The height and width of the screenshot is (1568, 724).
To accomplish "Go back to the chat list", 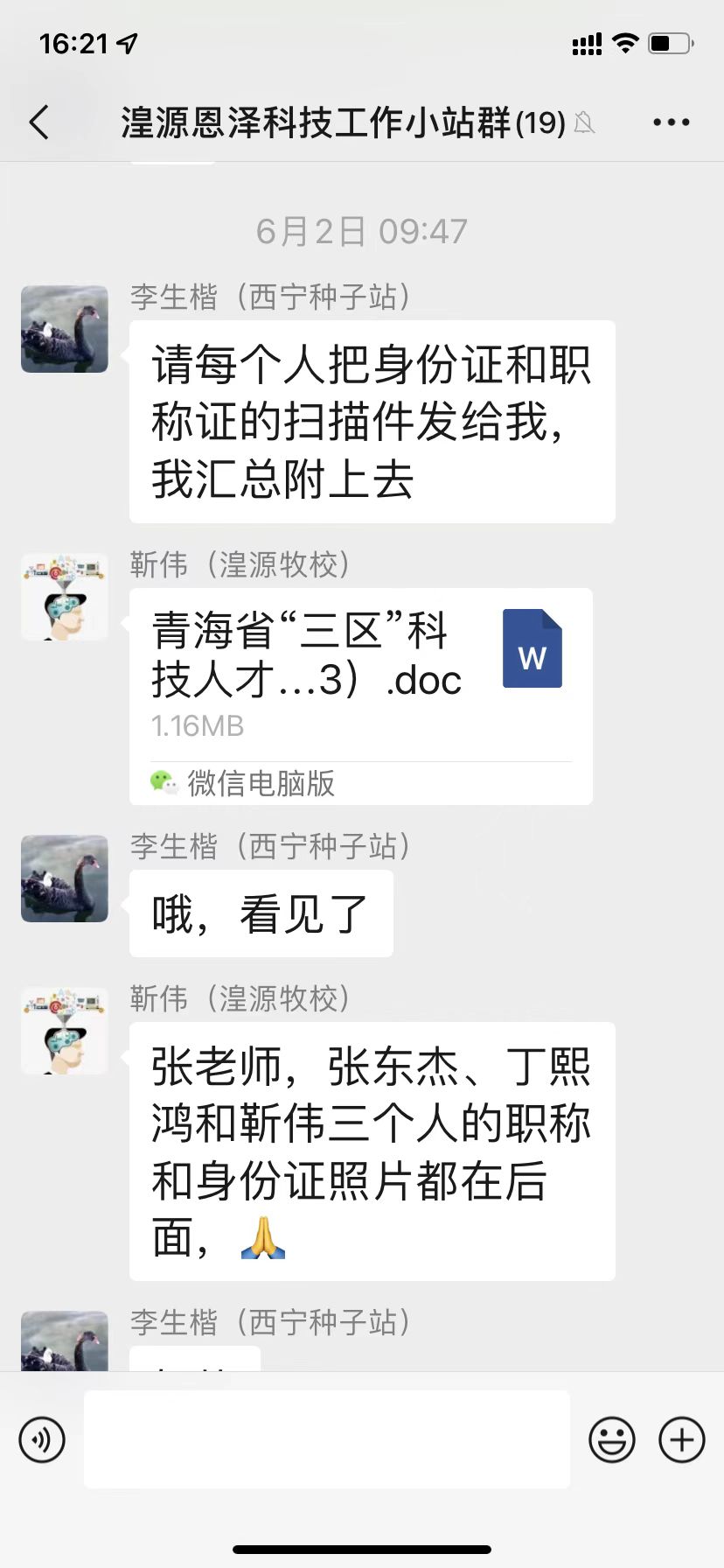I will (x=39, y=122).
